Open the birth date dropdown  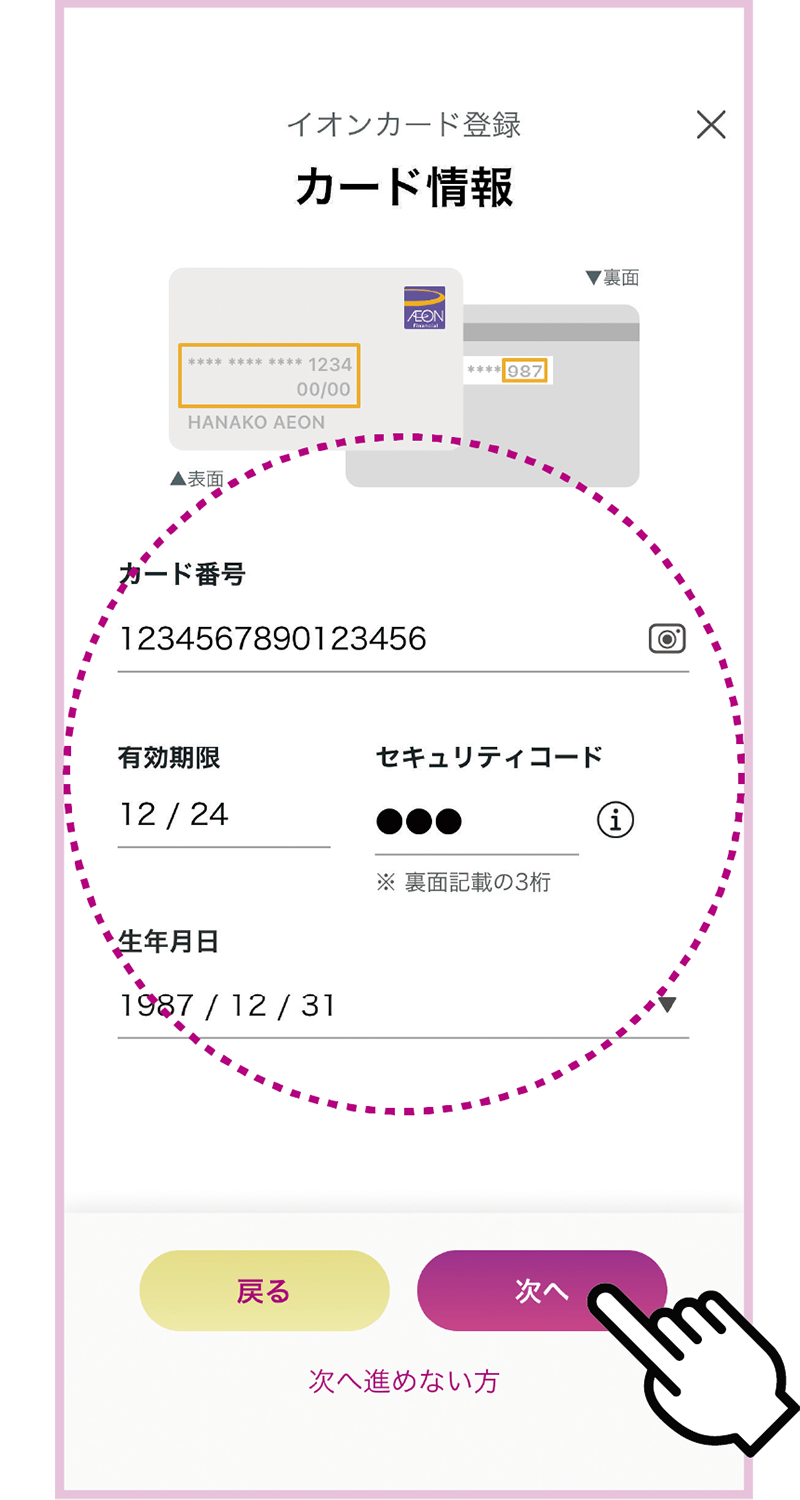pyautogui.click(x=667, y=1005)
